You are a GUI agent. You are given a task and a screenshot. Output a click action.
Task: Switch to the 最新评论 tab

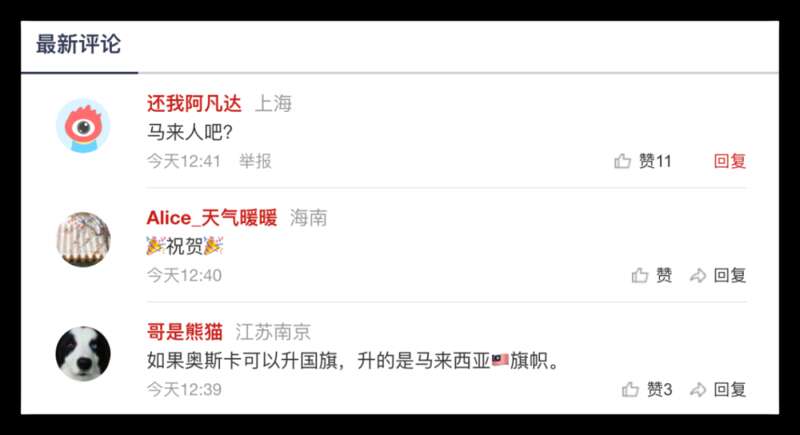tap(78, 45)
